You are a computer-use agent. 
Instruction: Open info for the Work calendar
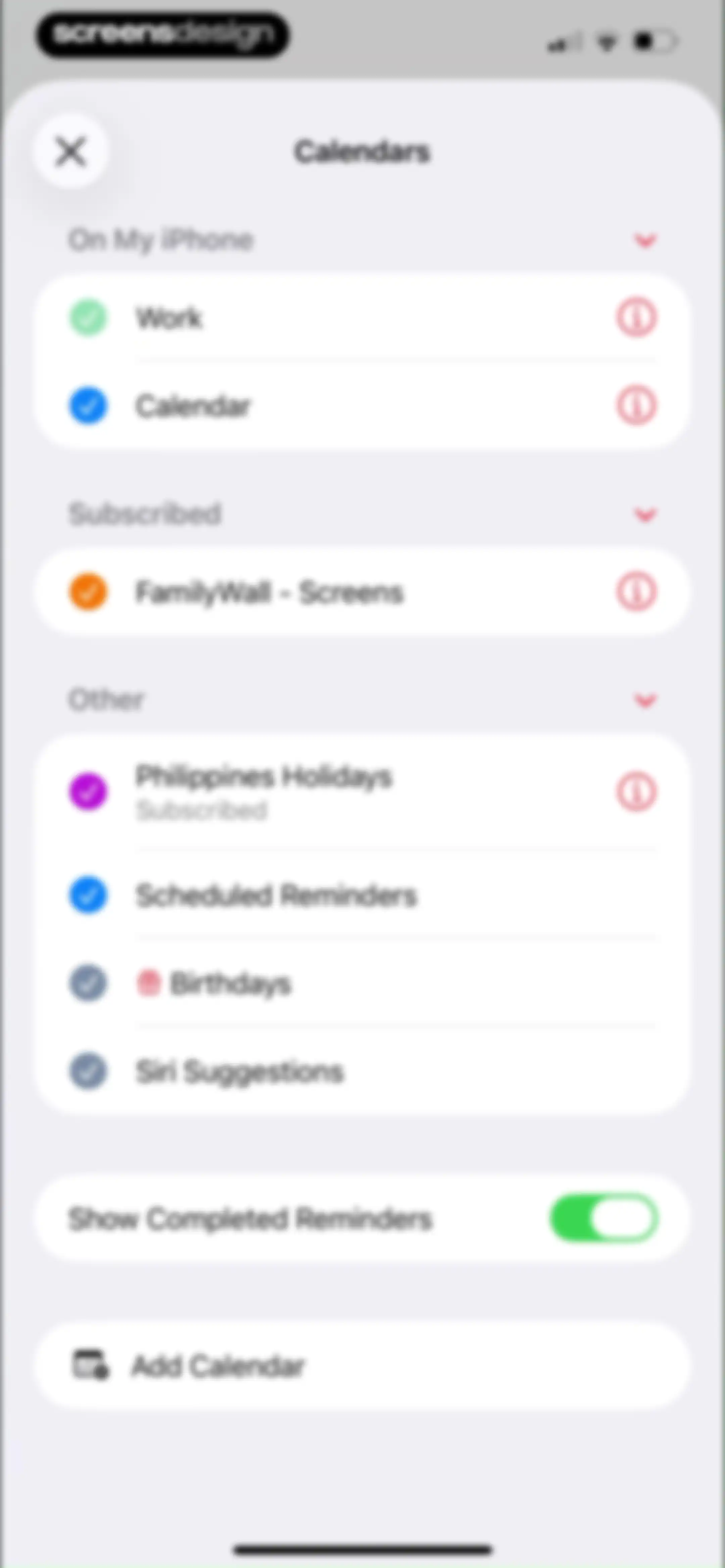[x=637, y=318]
